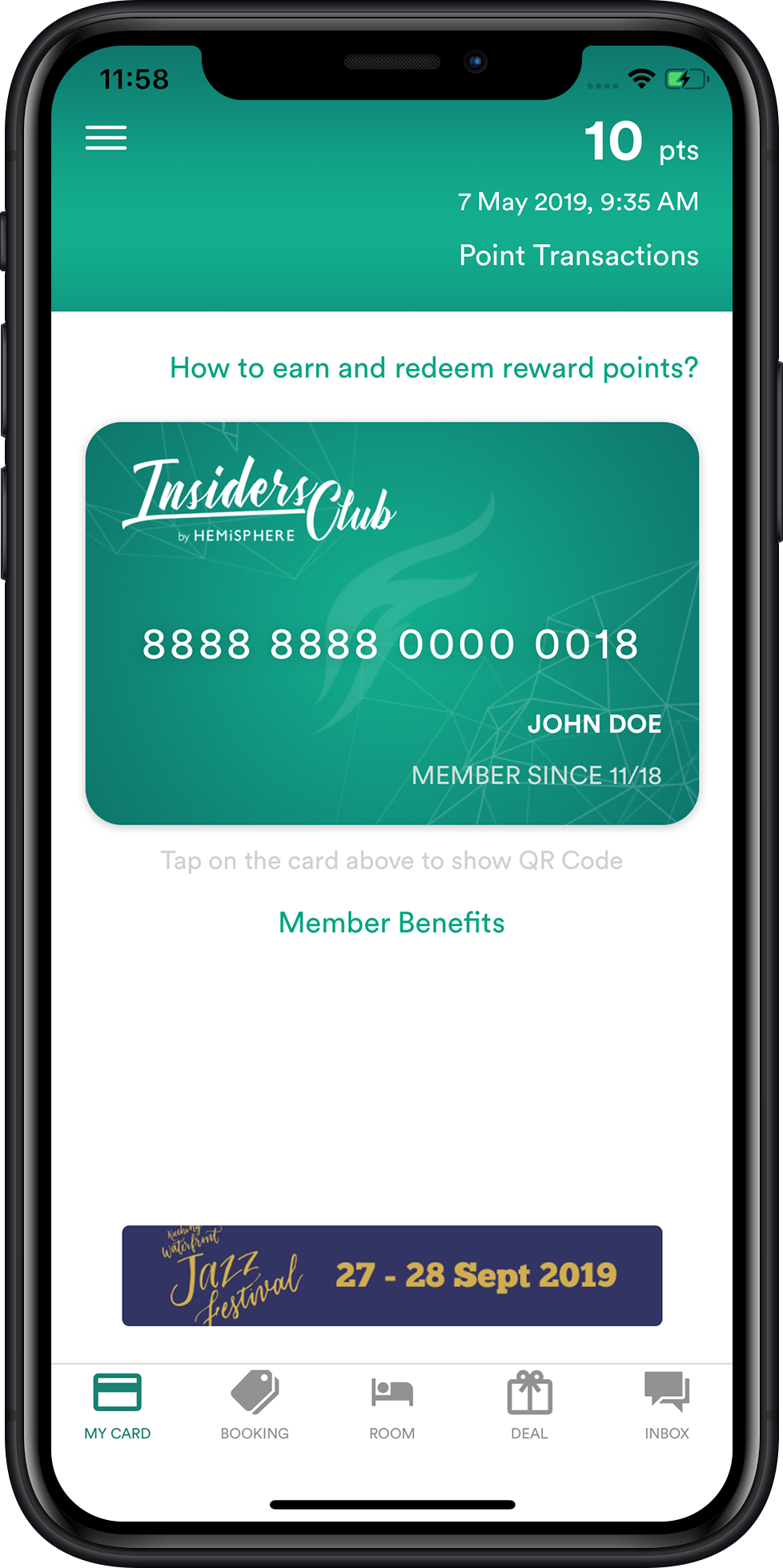Open the hamburger drawer menu

pyautogui.click(x=106, y=138)
